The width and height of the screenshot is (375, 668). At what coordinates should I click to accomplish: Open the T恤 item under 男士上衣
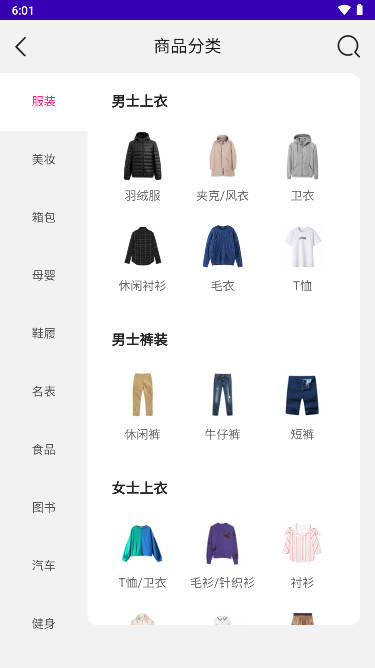(303, 258)
